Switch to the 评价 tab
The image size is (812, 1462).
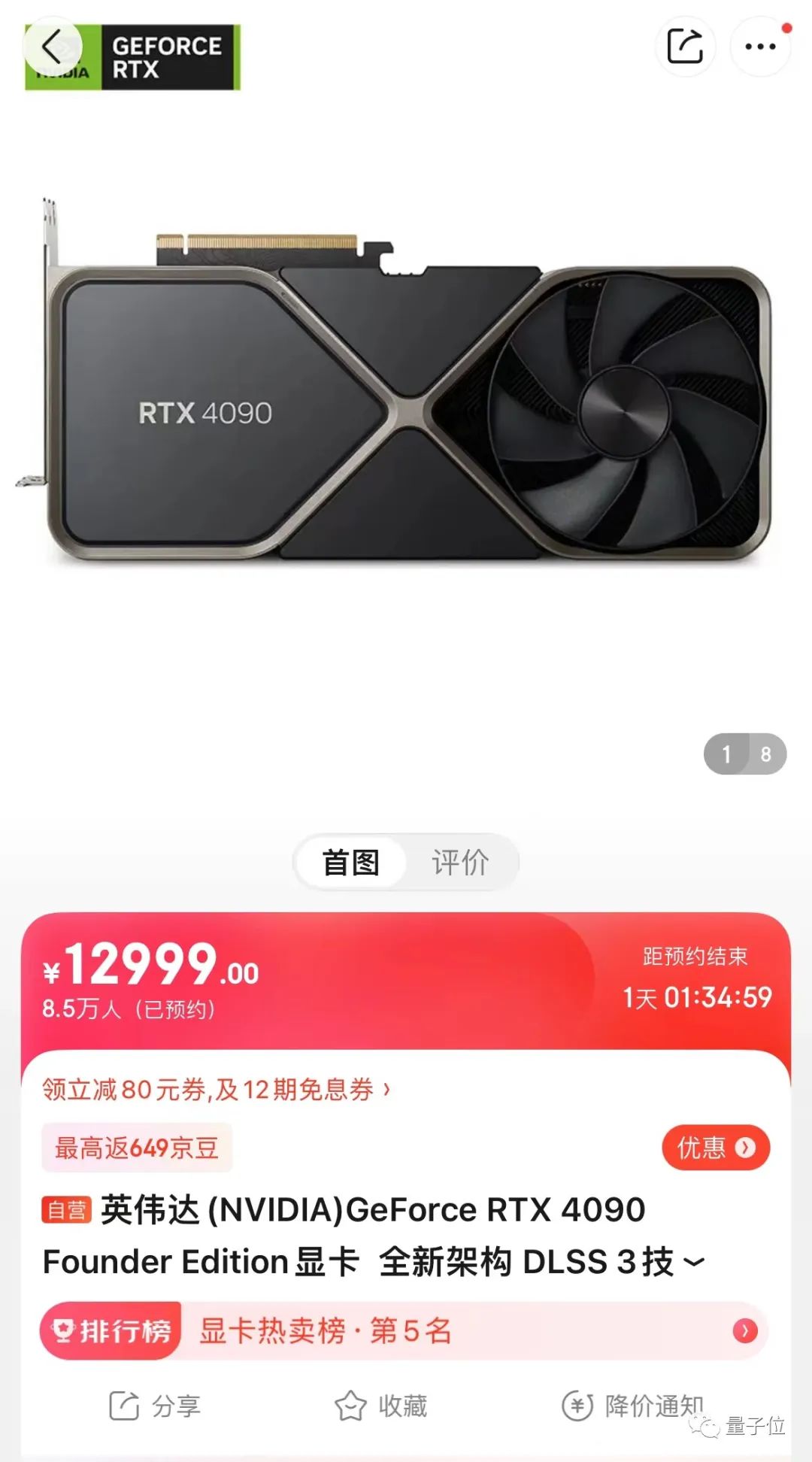click(460, 862)
